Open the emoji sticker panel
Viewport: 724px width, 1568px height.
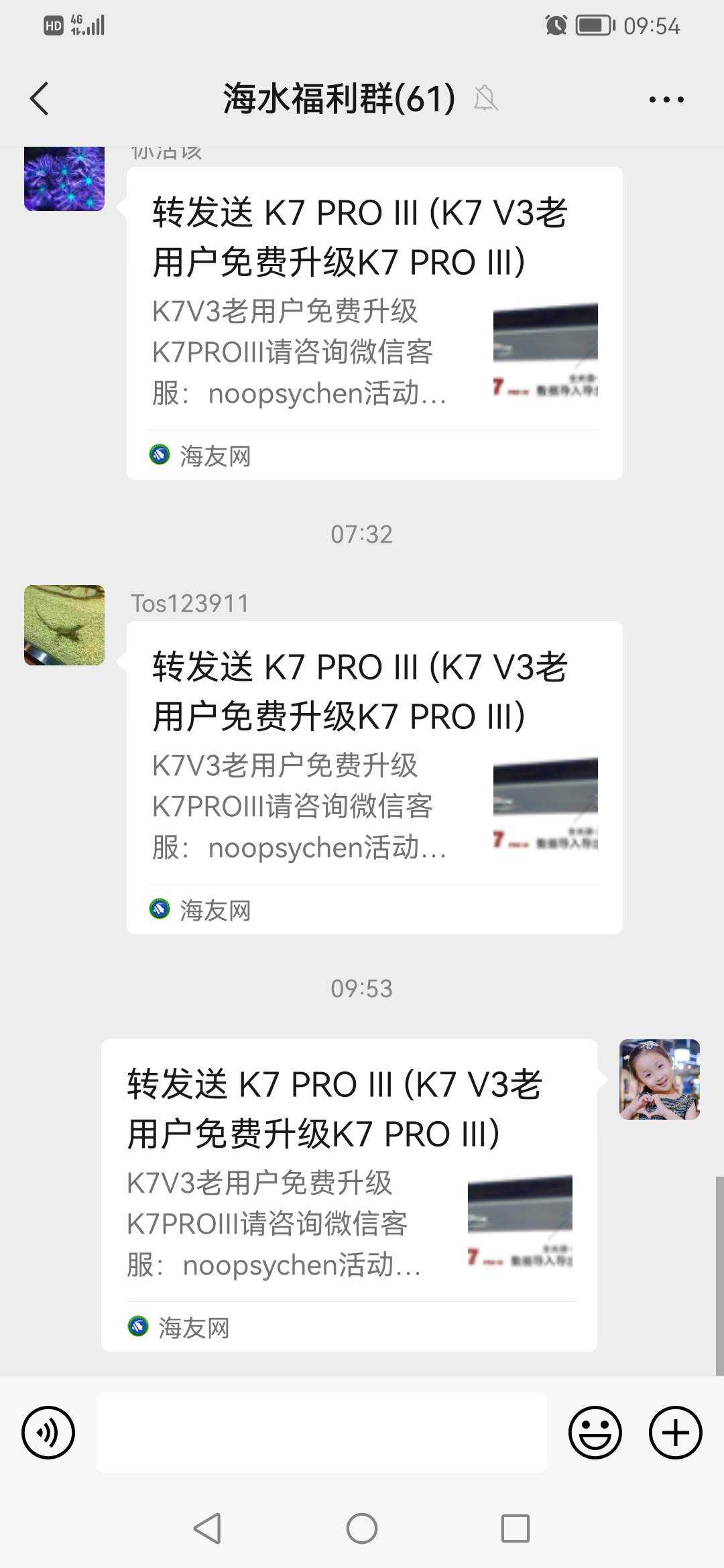coord(595,1433)
